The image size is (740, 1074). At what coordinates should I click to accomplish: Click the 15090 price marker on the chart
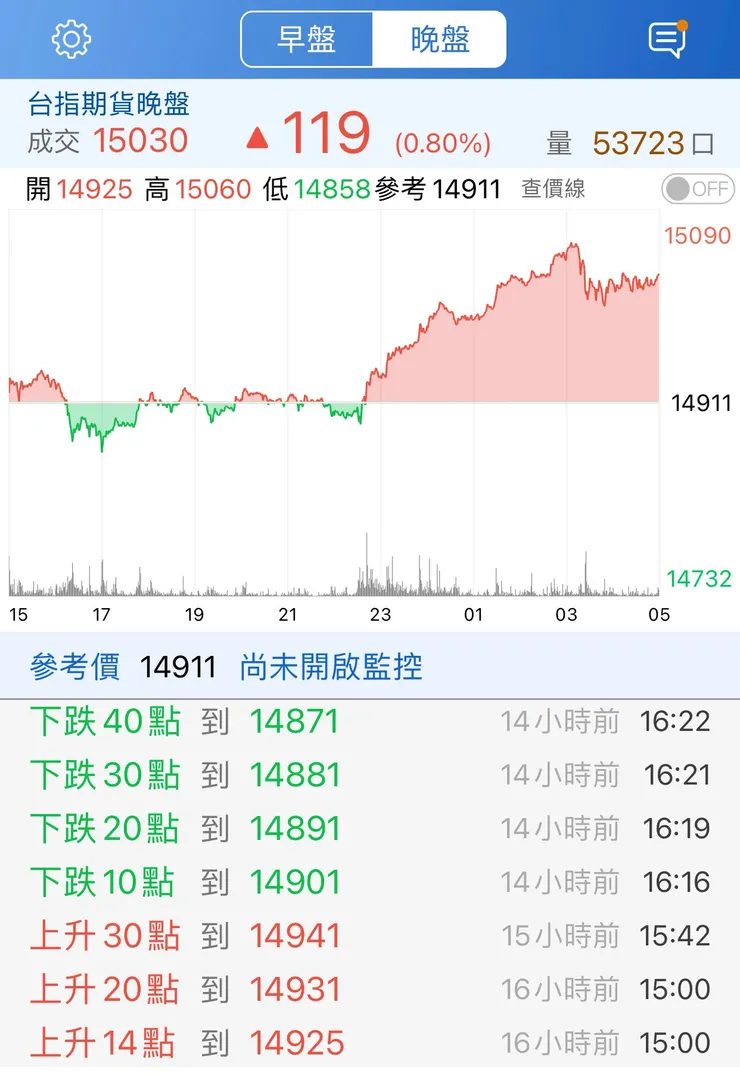697,236
